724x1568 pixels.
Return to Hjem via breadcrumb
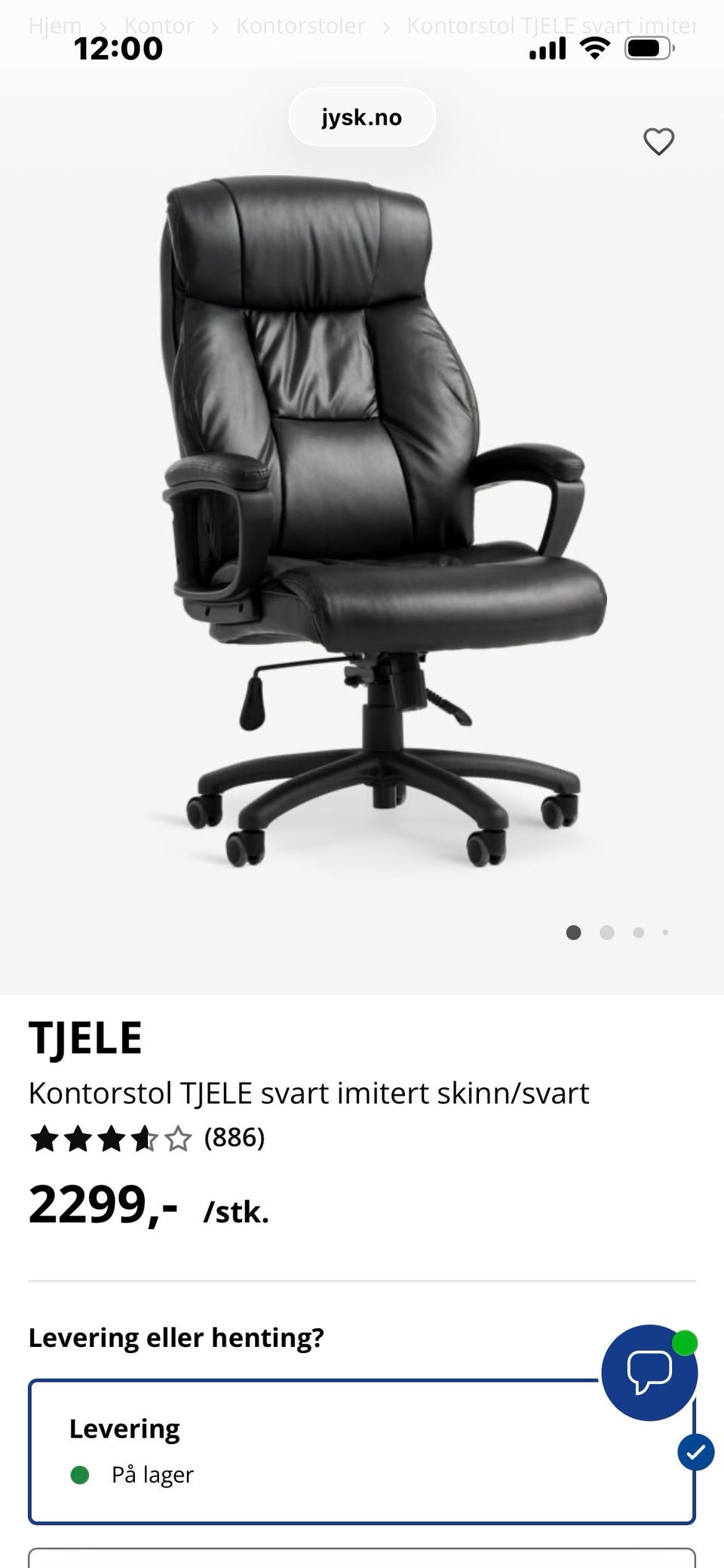click(x=54, y=26)
